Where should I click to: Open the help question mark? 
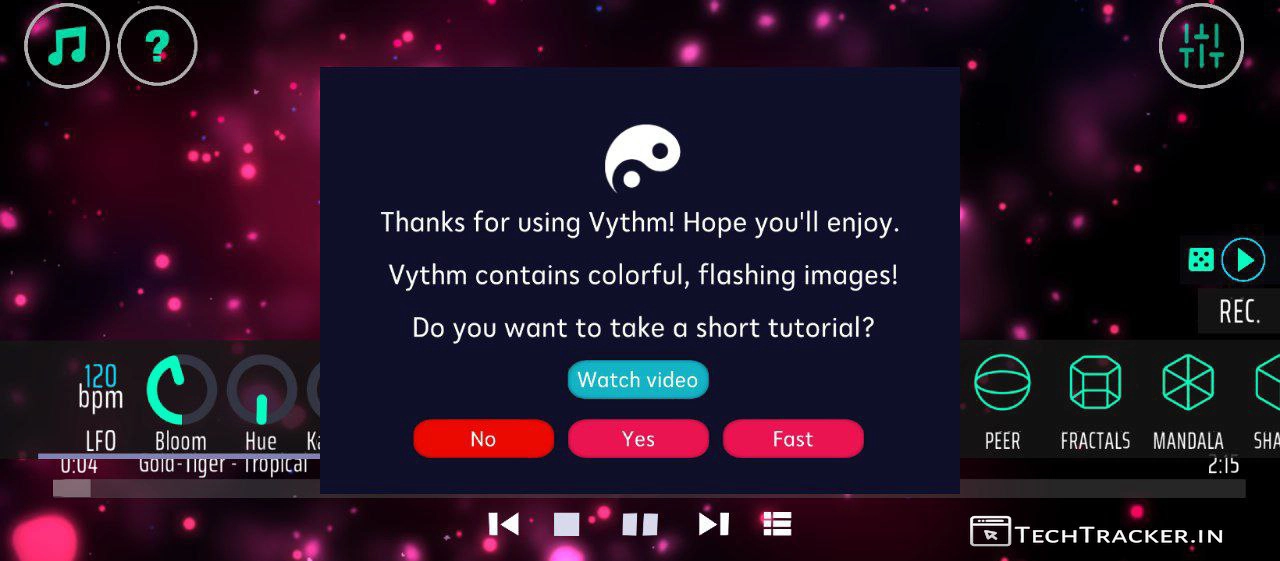[x=157, y=46]
